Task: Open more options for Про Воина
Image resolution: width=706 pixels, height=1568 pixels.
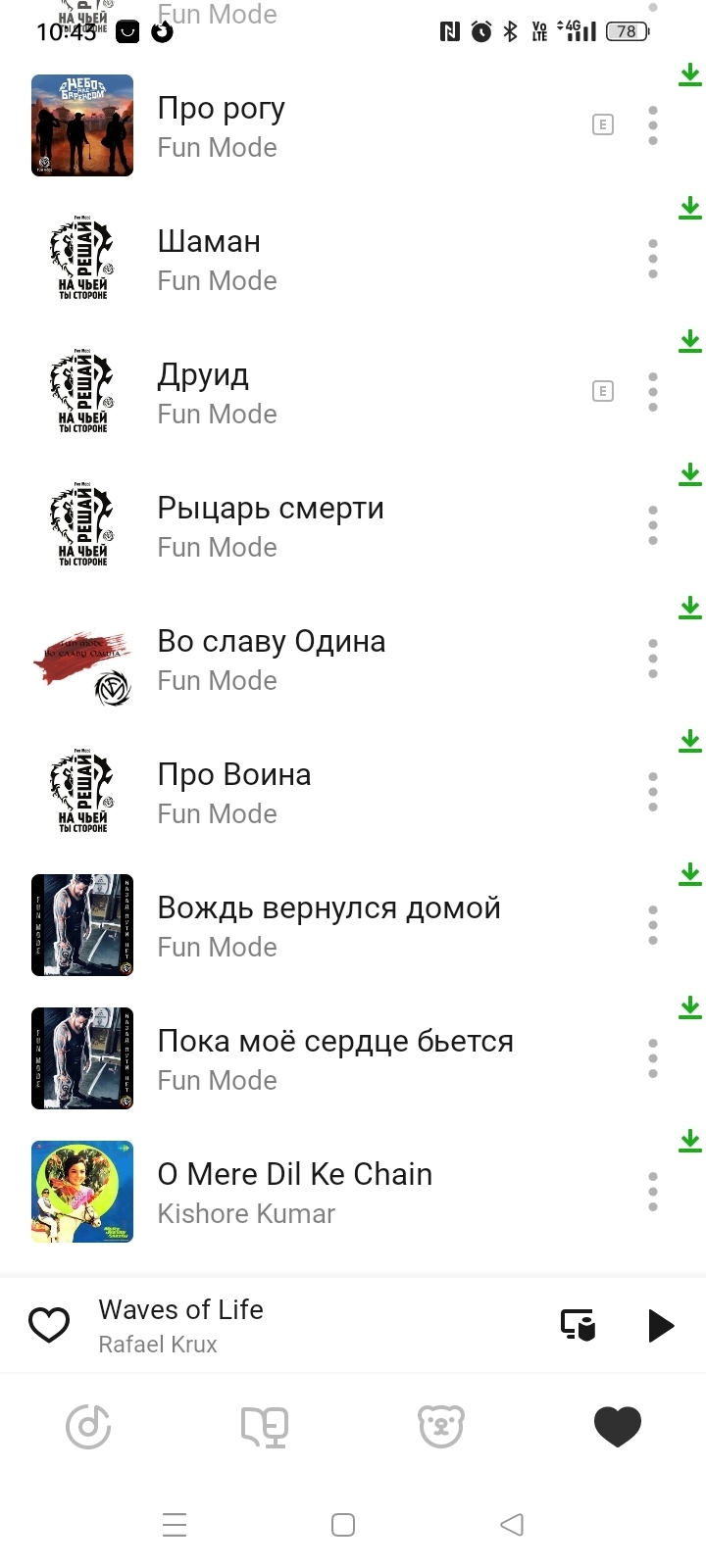Action: [x=653, y=792]
